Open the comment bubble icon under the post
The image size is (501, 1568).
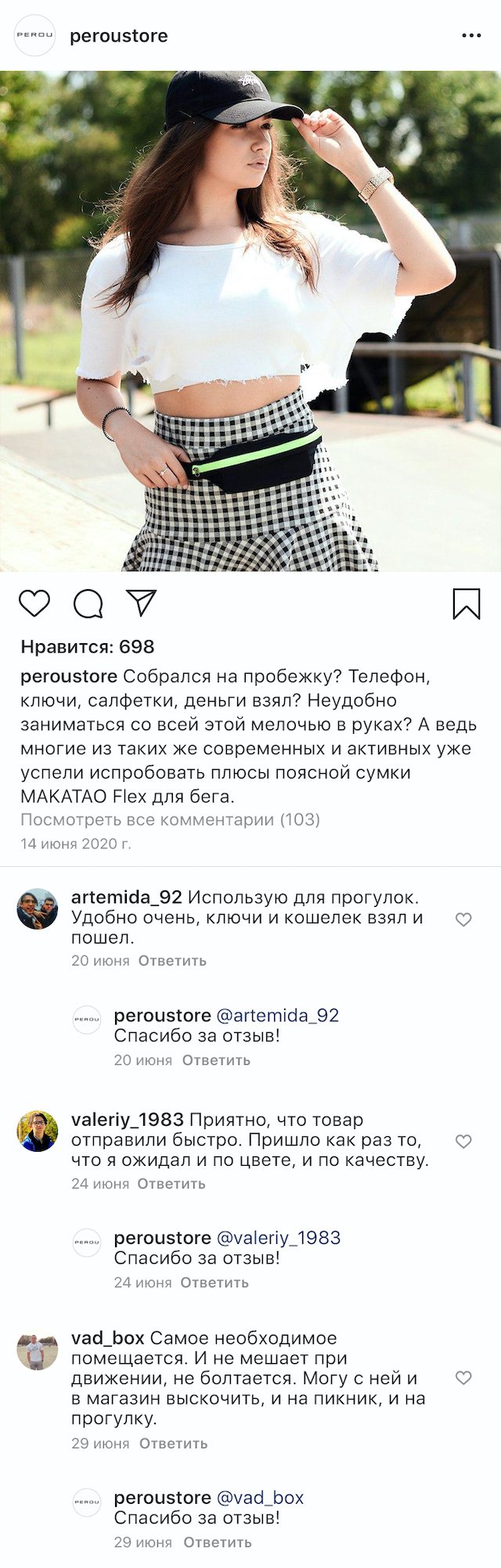click(x=88, y=603)
